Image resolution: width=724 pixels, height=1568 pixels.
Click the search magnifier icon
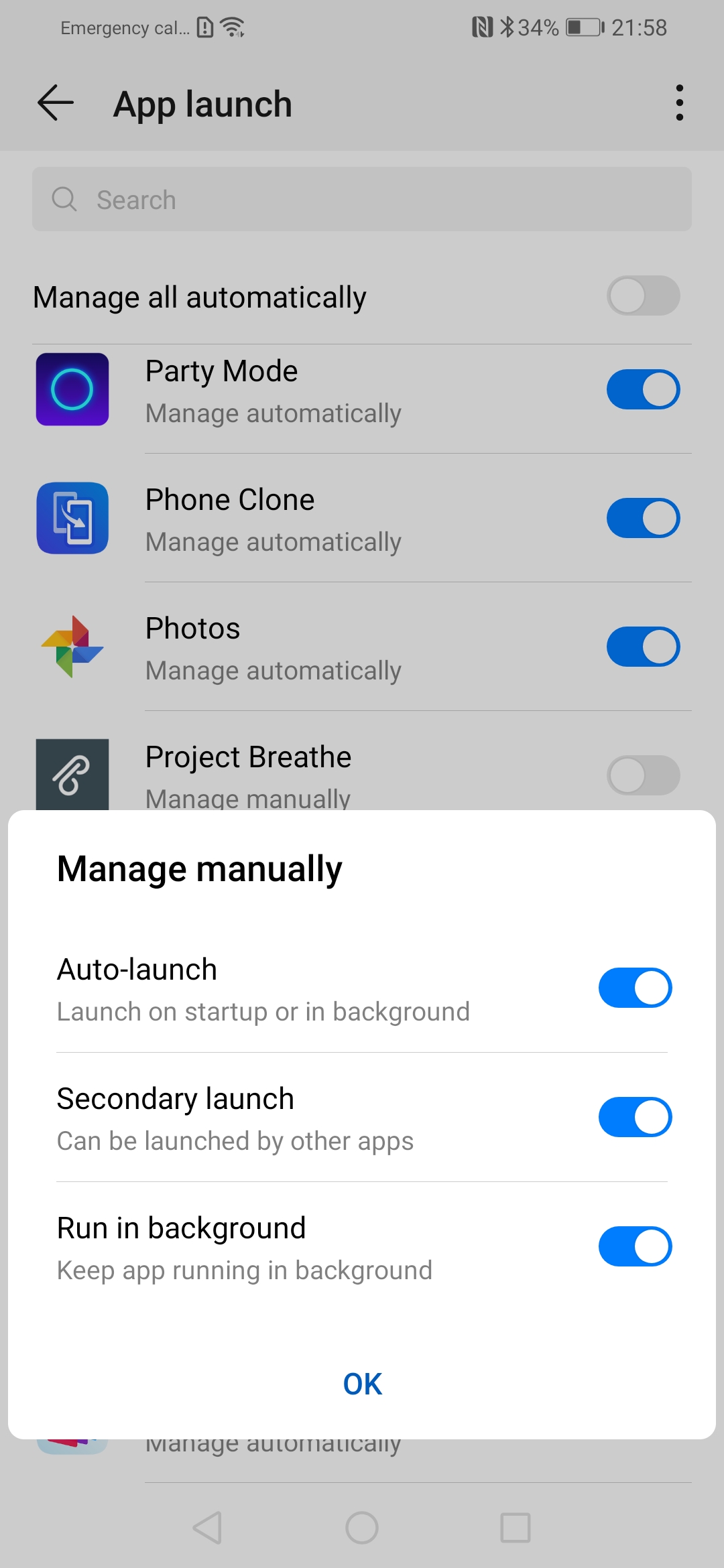(x=64, y=199)
